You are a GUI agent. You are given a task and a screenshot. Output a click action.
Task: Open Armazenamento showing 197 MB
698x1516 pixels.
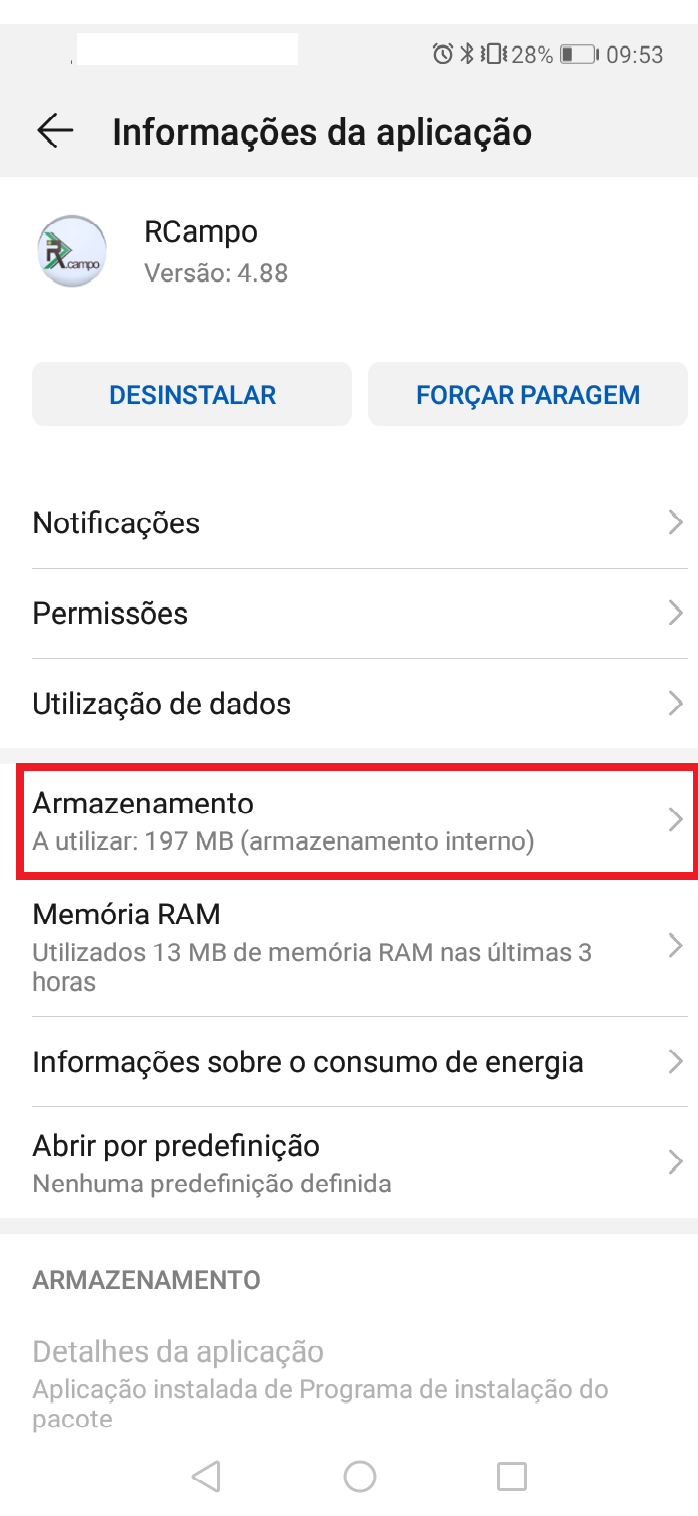(x=349, y=821)
